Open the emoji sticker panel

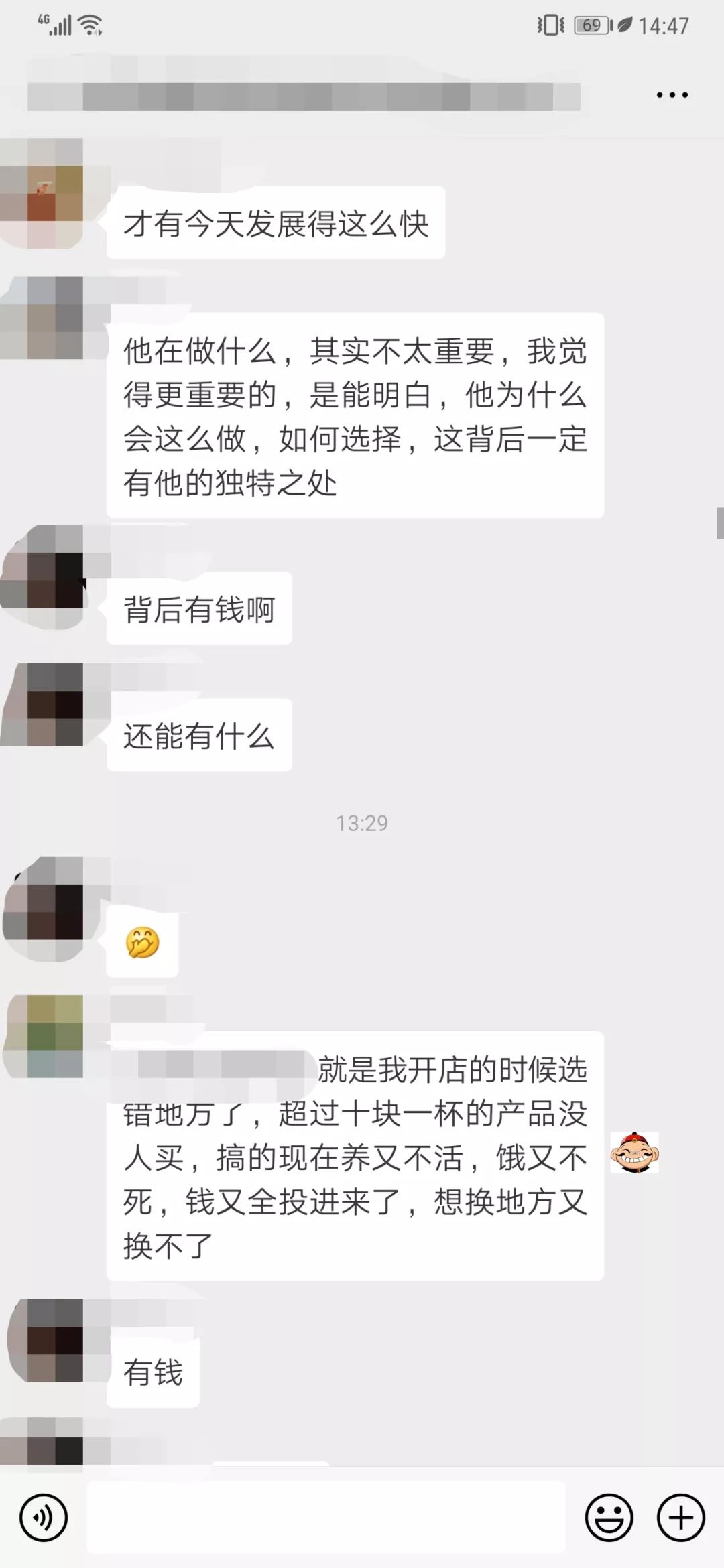[x=609, y=1517]
